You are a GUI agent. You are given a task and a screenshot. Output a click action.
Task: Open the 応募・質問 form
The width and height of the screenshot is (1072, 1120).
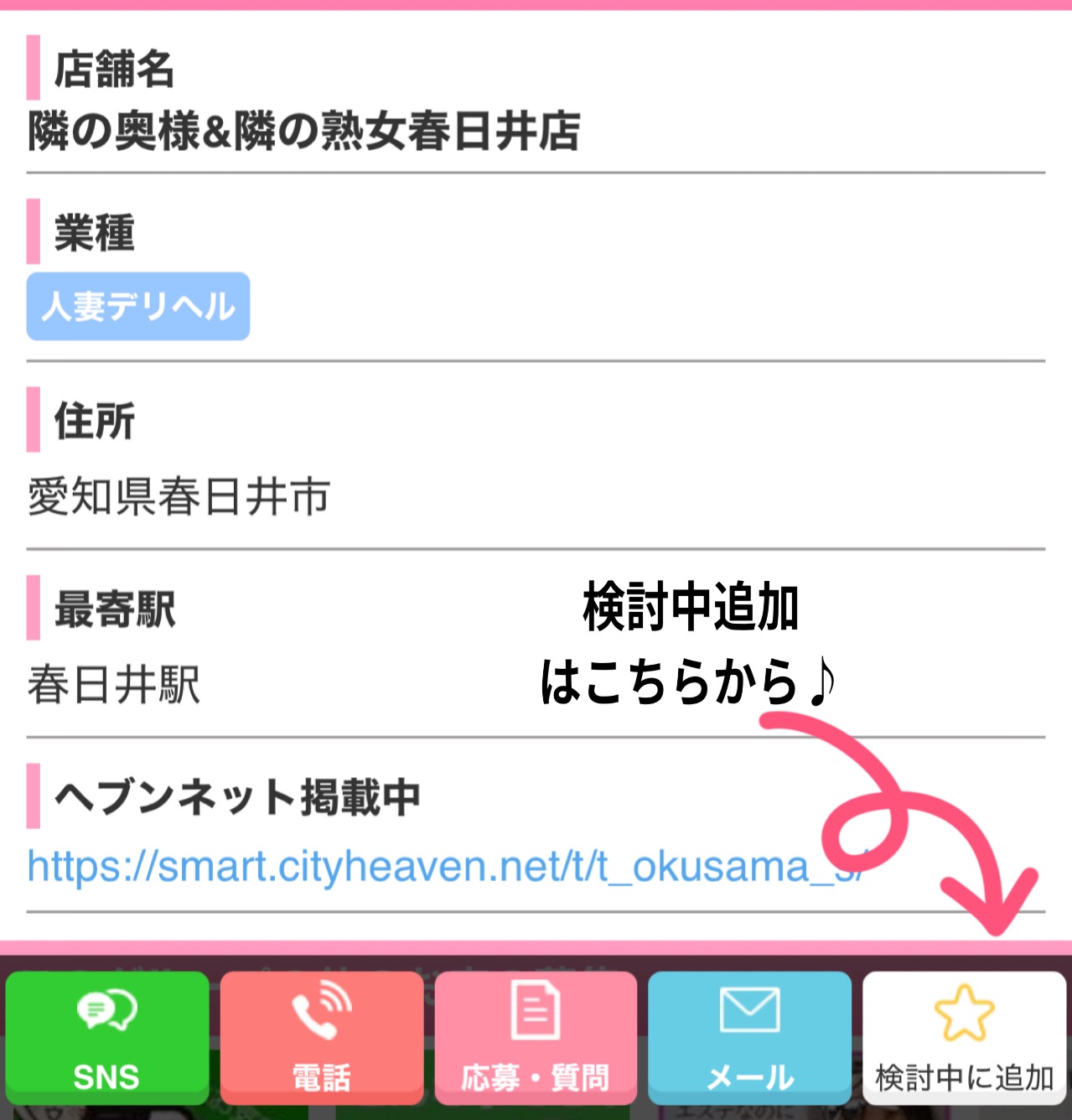coord(536,1038)
